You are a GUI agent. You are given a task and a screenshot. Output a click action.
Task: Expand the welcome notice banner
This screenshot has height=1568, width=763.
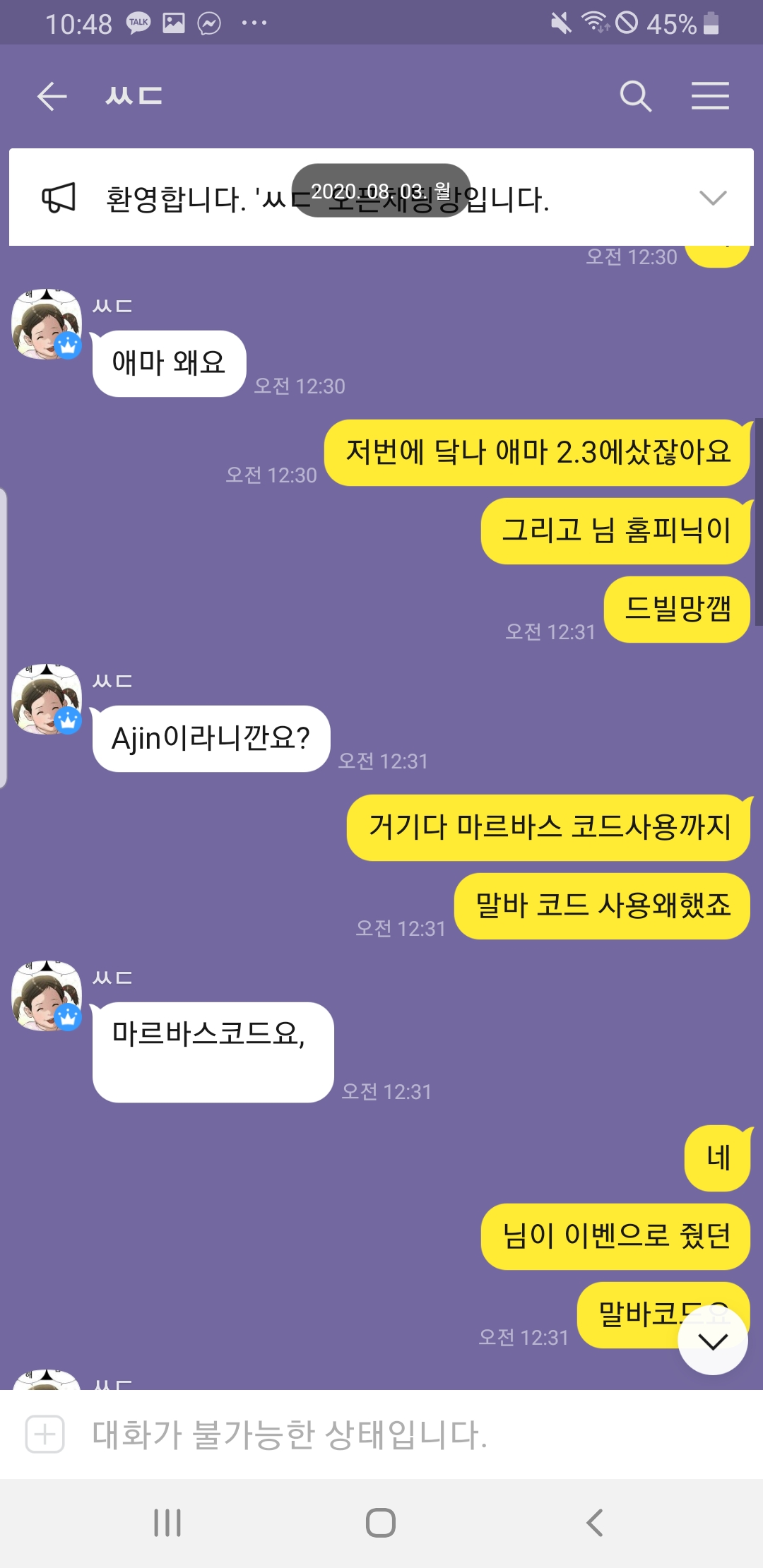tap(712, 198)
